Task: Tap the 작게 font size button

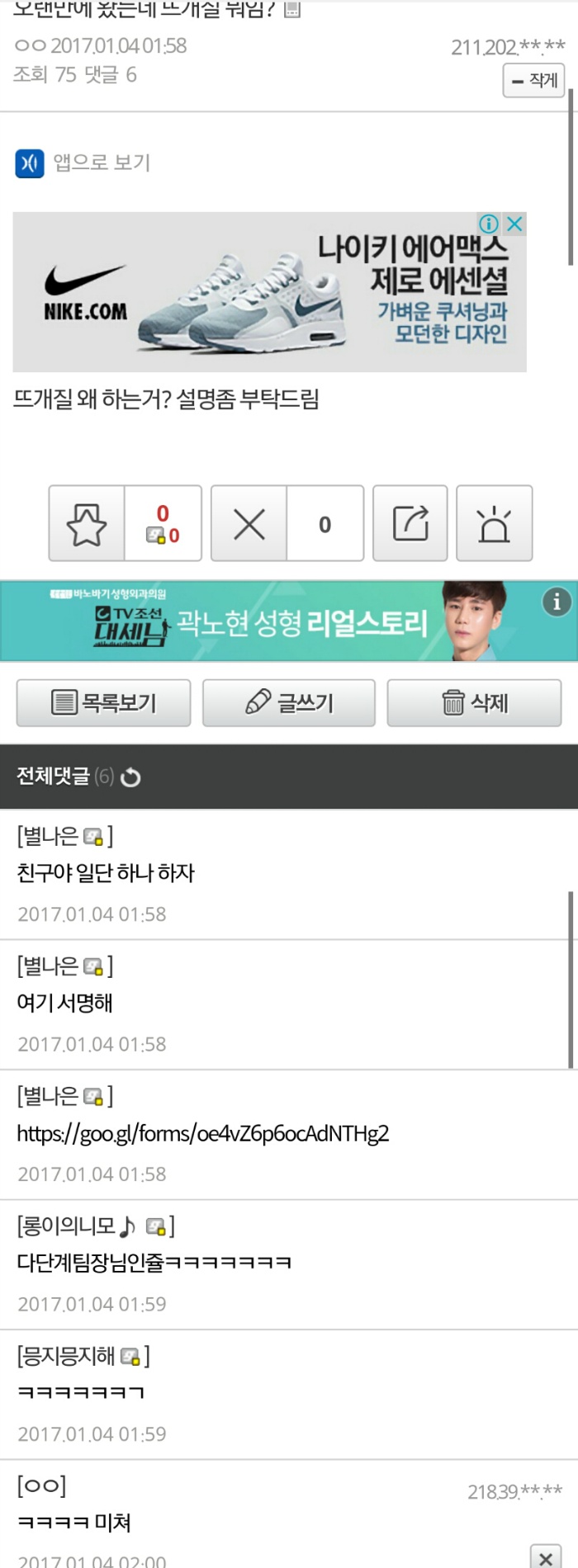Action: [533, 80]
